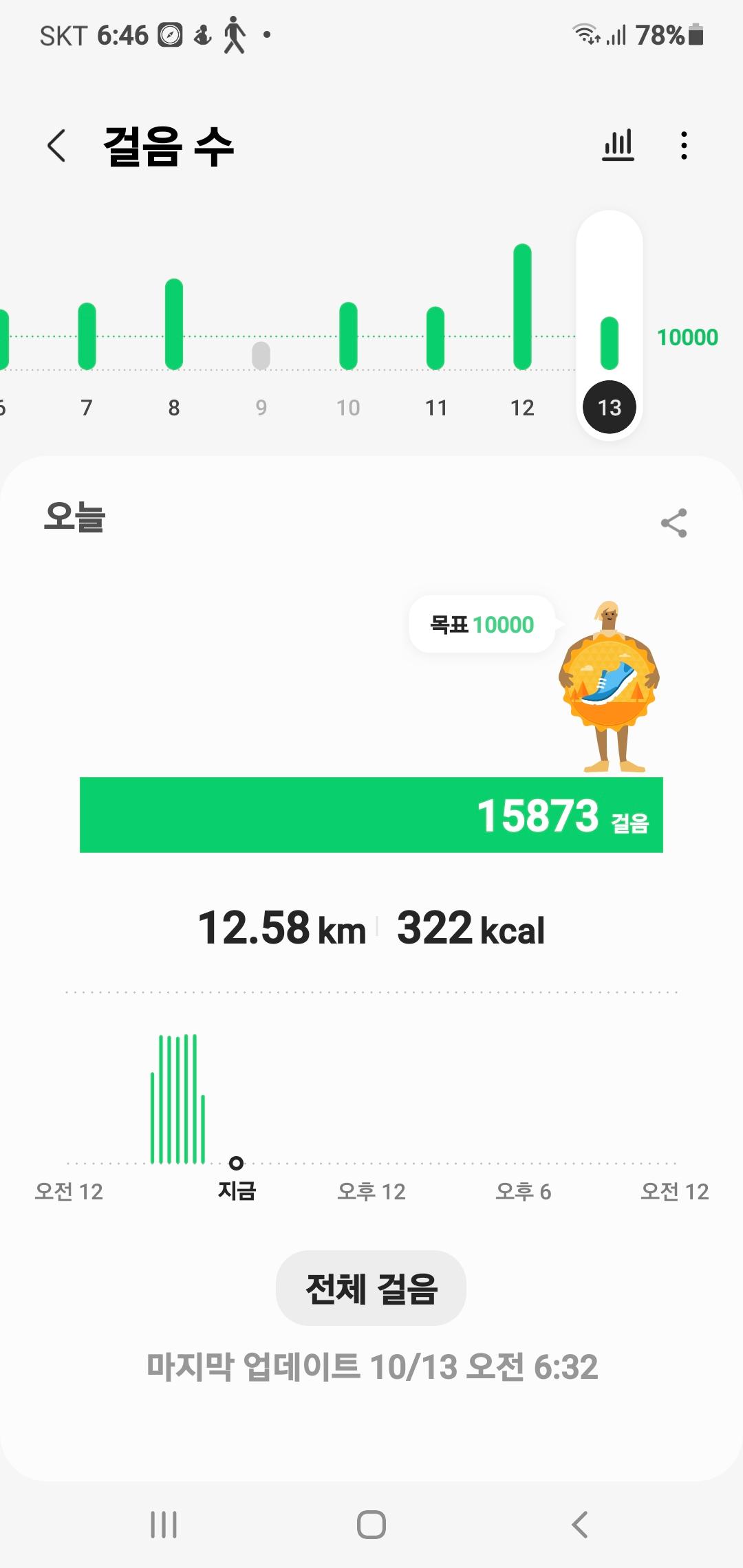Select day 11 in the step chart
This screenshot has width=743, height=1568.
coord(435,344)
